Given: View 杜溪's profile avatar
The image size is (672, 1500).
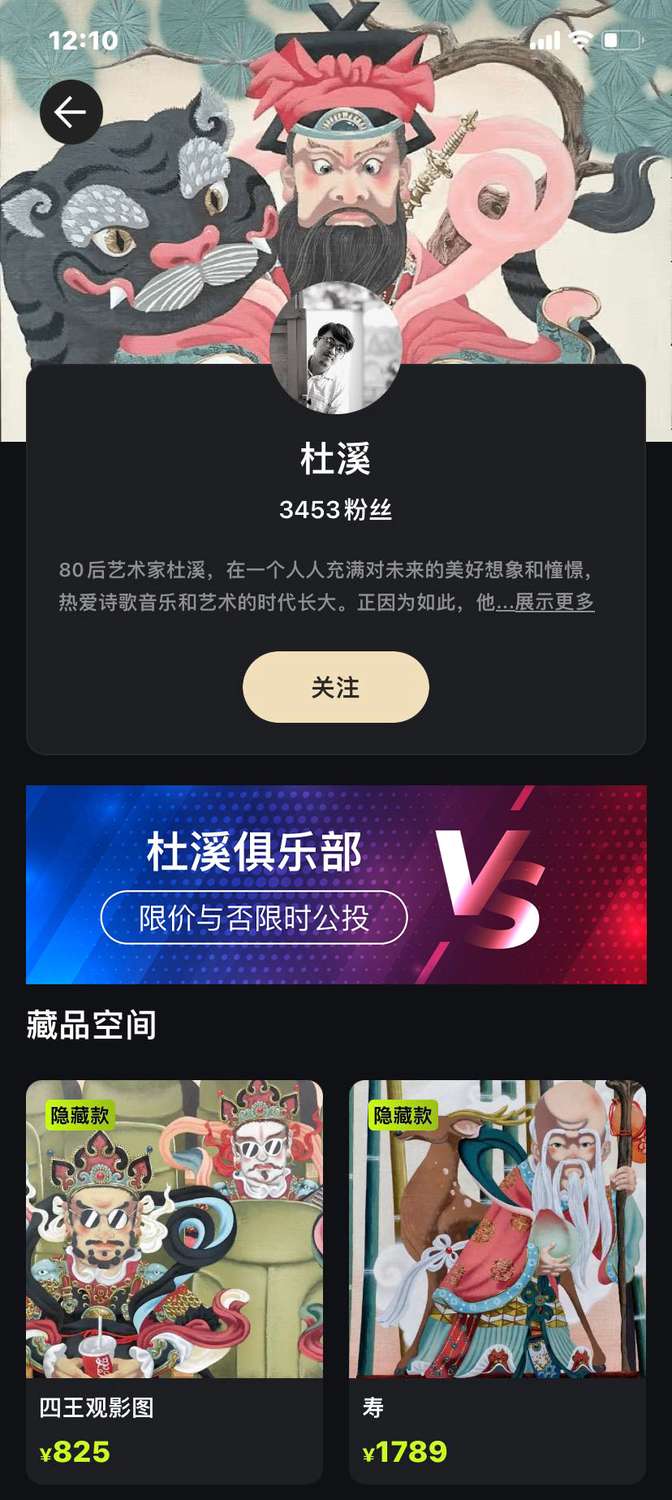Looking at the screenshot, I should (x=336, y=349).
